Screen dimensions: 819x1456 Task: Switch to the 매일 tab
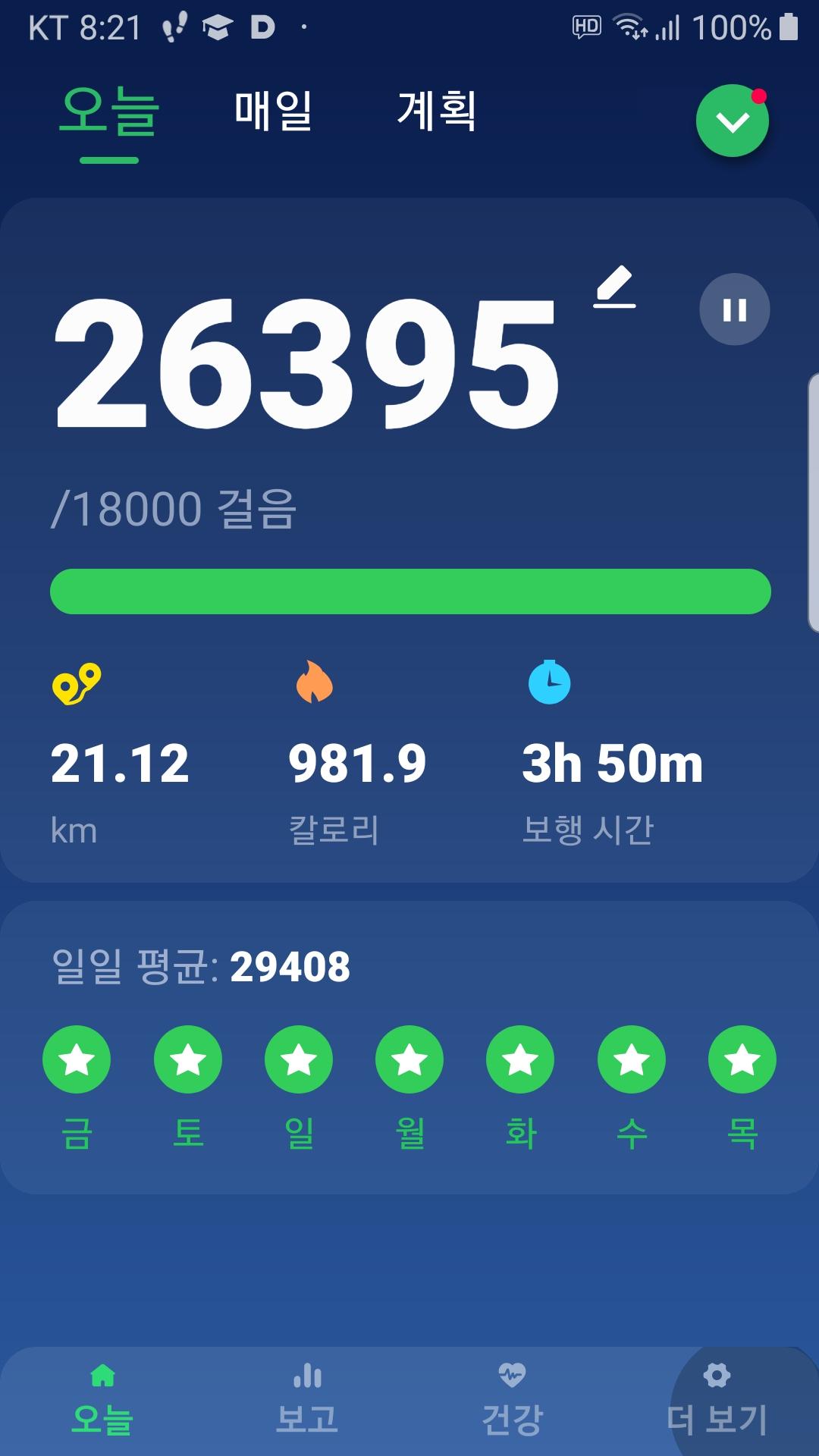point(273,111)
